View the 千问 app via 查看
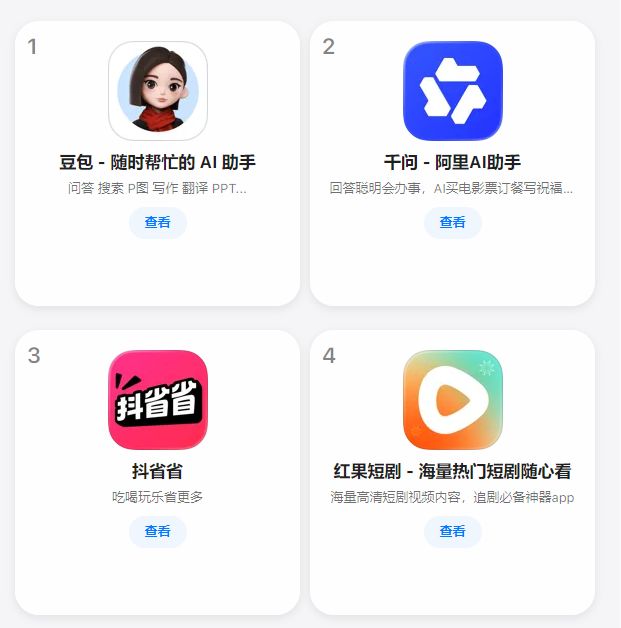The image size is (621, 628). click(x=452, y=222)
